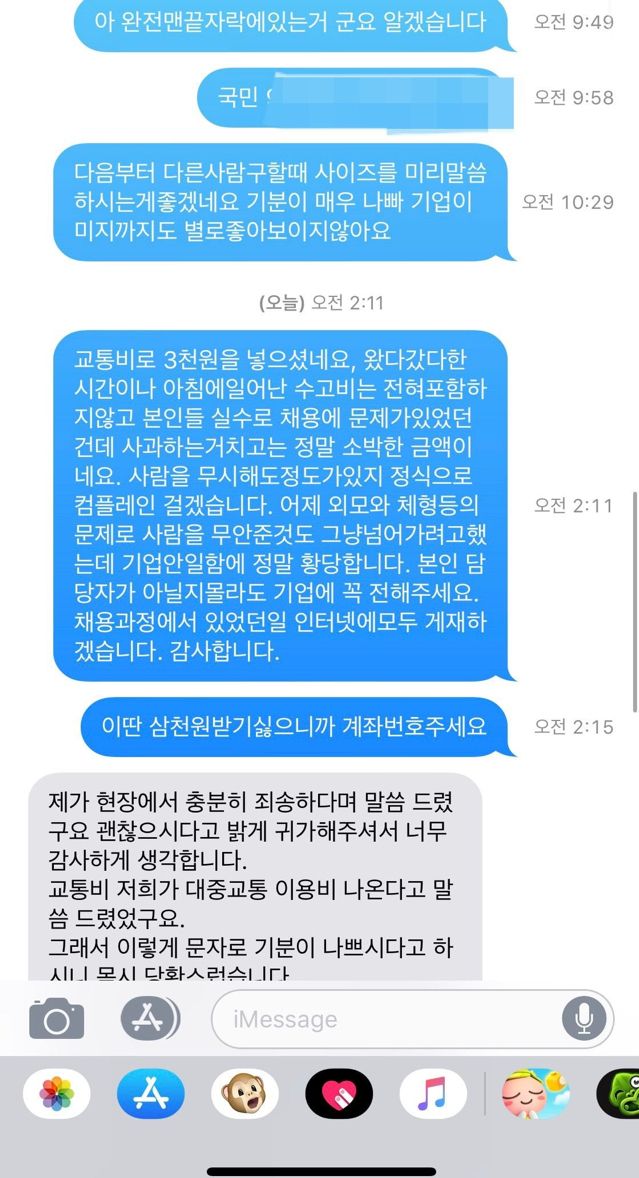Open the sticker app with the sleeping character
639x1178 pixels.
coord(536,1094)
